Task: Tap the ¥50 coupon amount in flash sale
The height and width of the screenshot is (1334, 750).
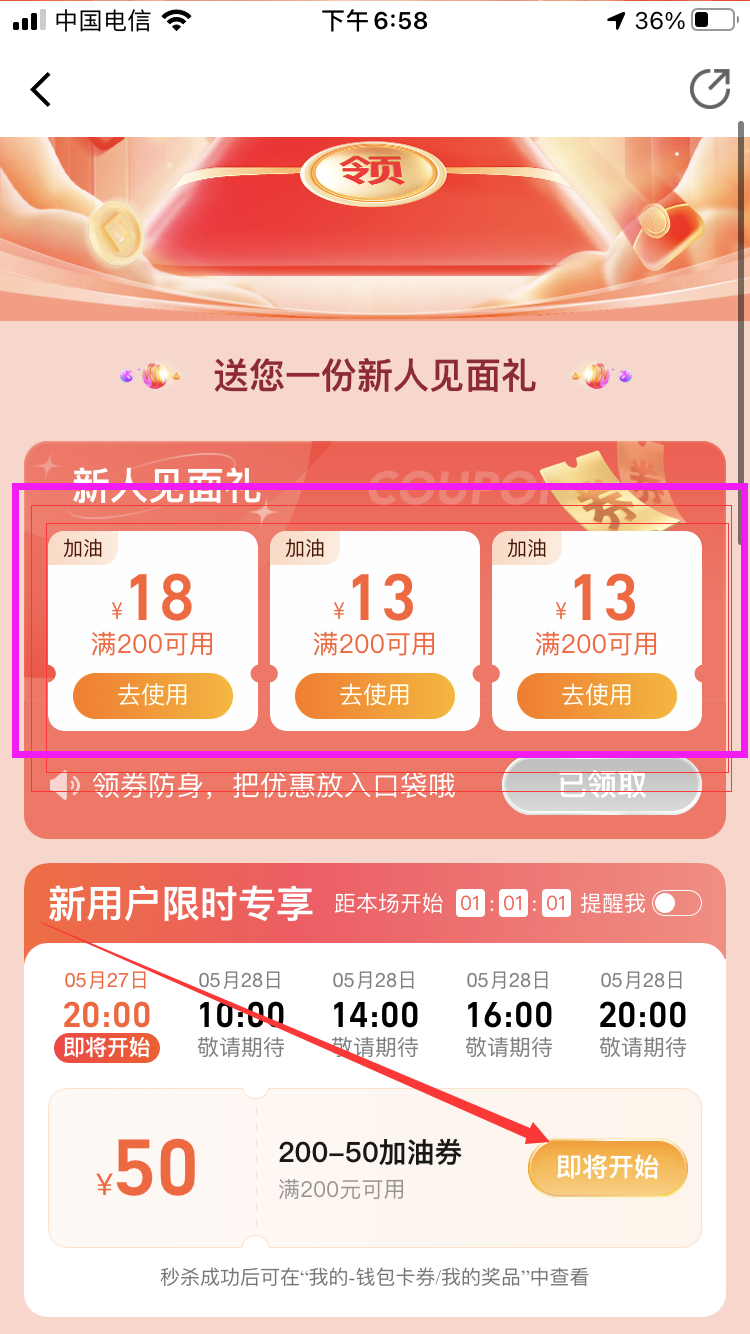Action: pos(150,1166)
